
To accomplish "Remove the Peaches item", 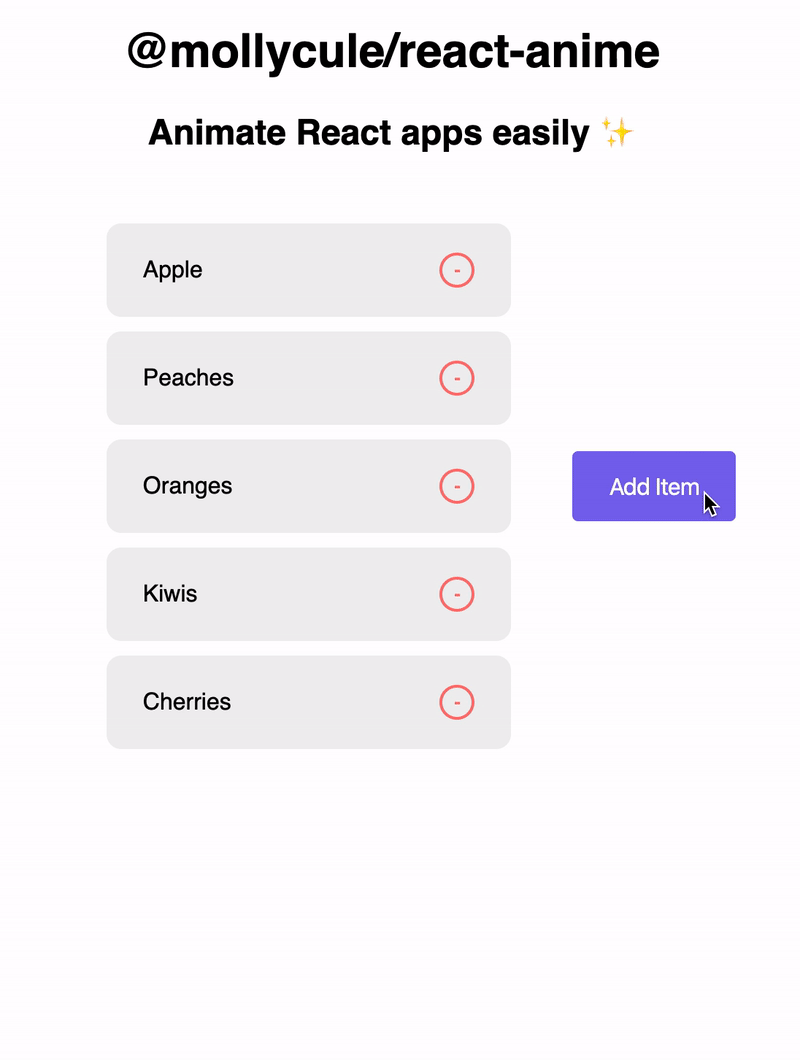I will (456, 378).
